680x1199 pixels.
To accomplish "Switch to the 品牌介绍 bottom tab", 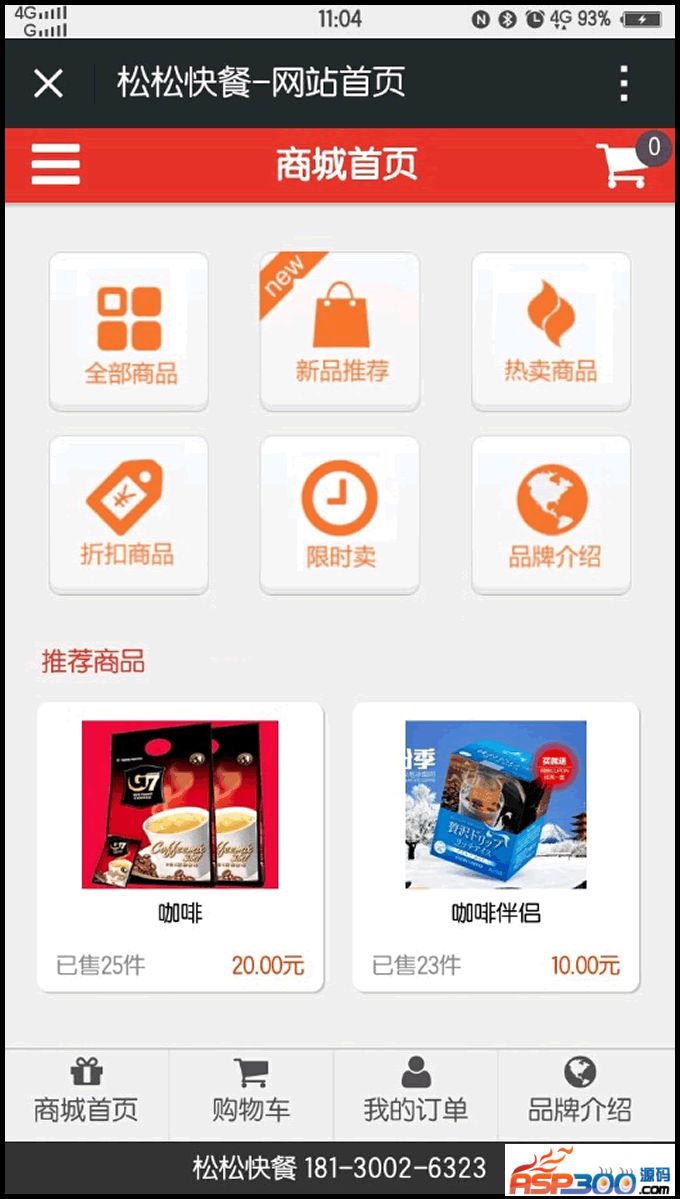I will (x=580, y=1093).
